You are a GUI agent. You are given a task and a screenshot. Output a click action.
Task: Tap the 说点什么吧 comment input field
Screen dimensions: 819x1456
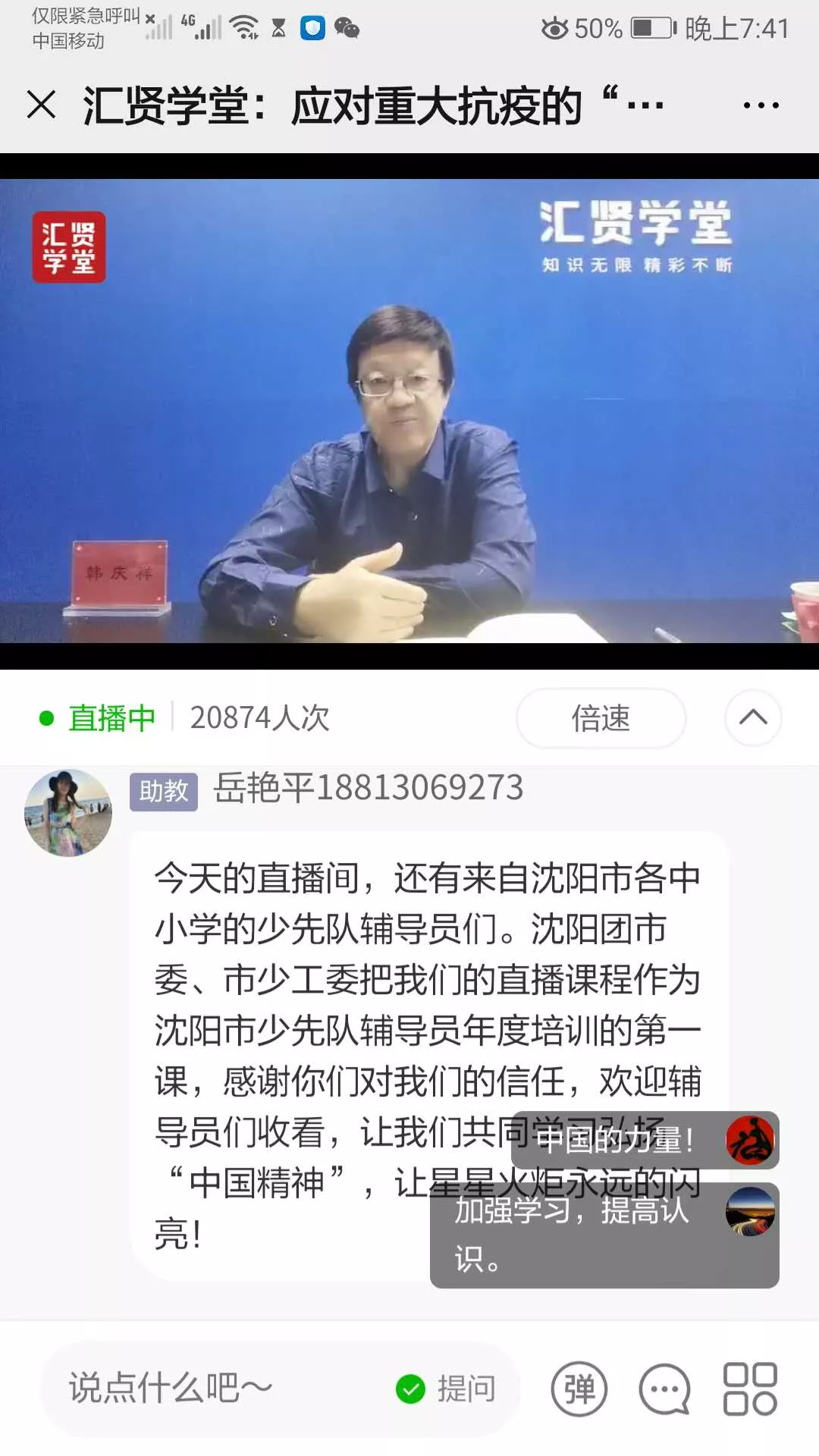point(220,1389)
